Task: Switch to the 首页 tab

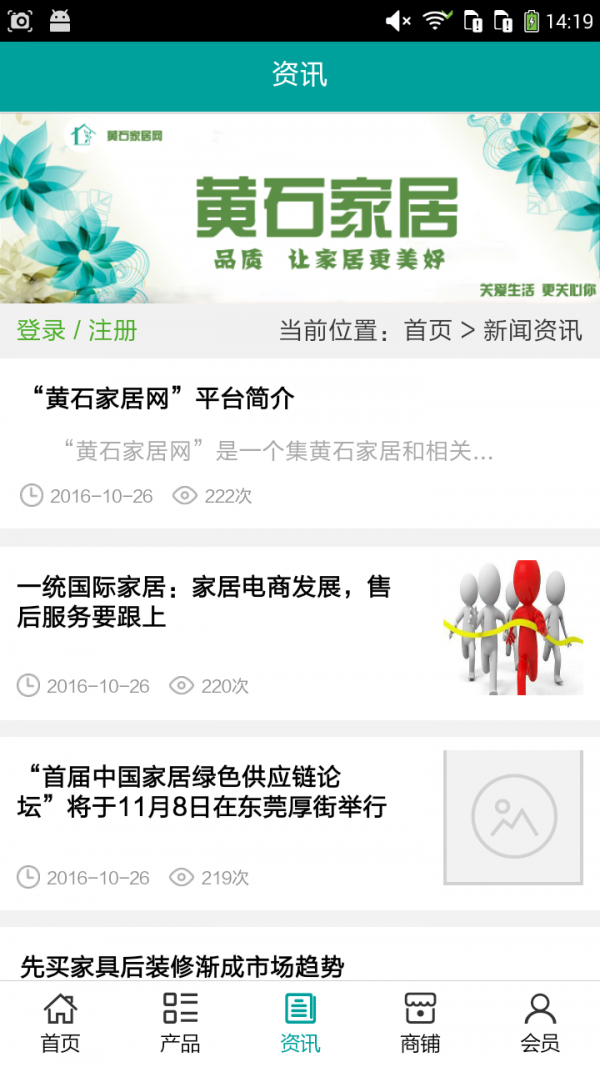Action: click(x=60, y=1022)
